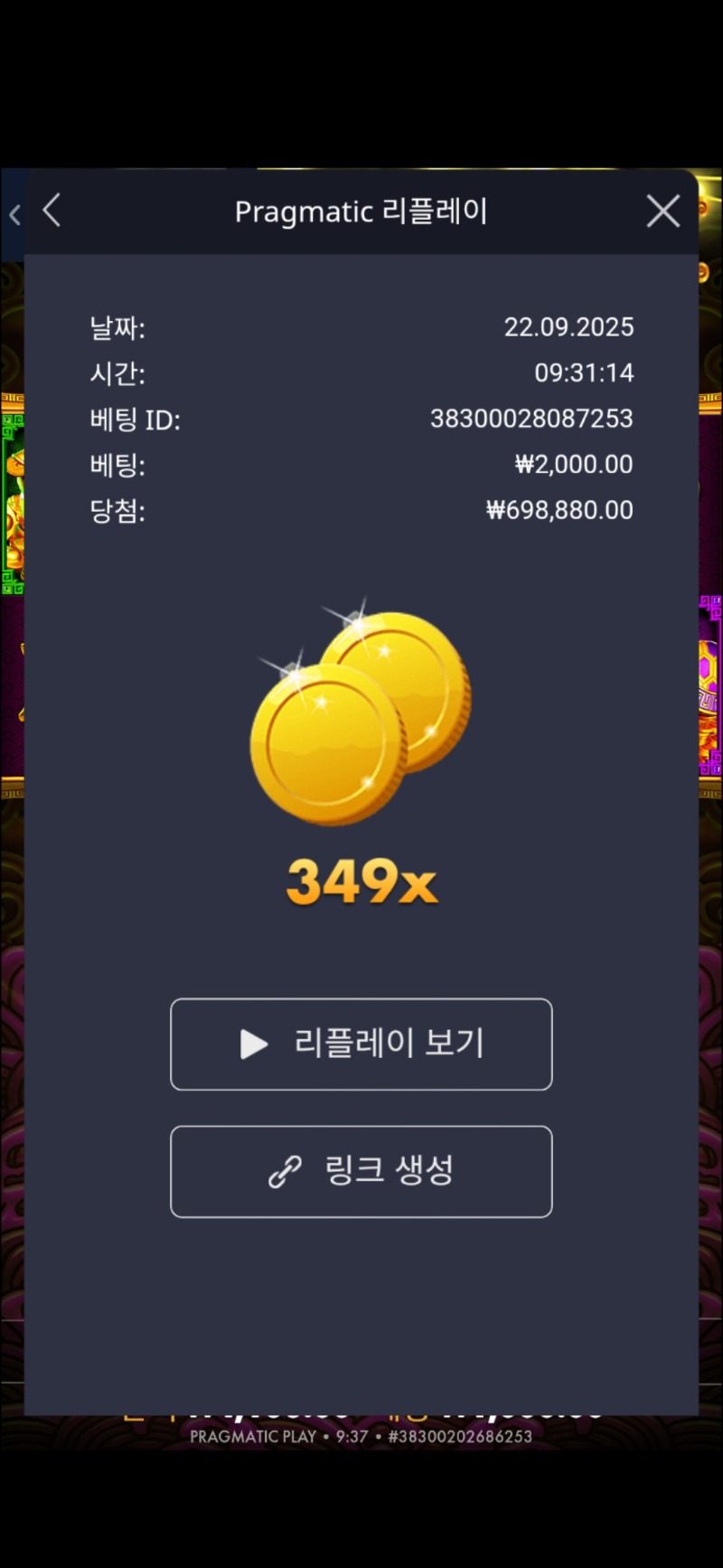The height and width of the screenshot is (1568, 723).
Task: Generate a share link via 링크 생성
Action: coord(361,1171)
